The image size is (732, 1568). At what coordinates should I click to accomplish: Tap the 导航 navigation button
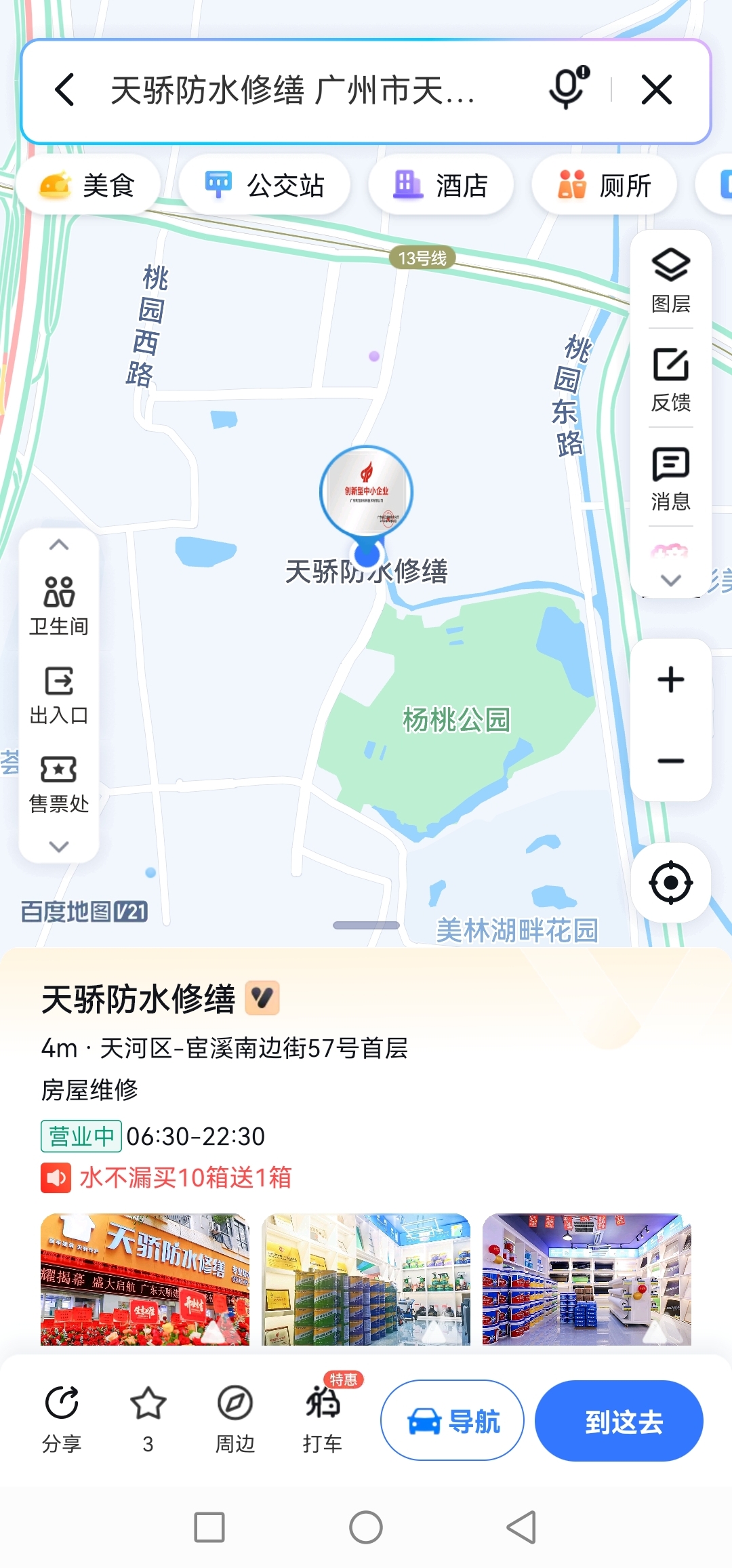(x=451, y=1421)
